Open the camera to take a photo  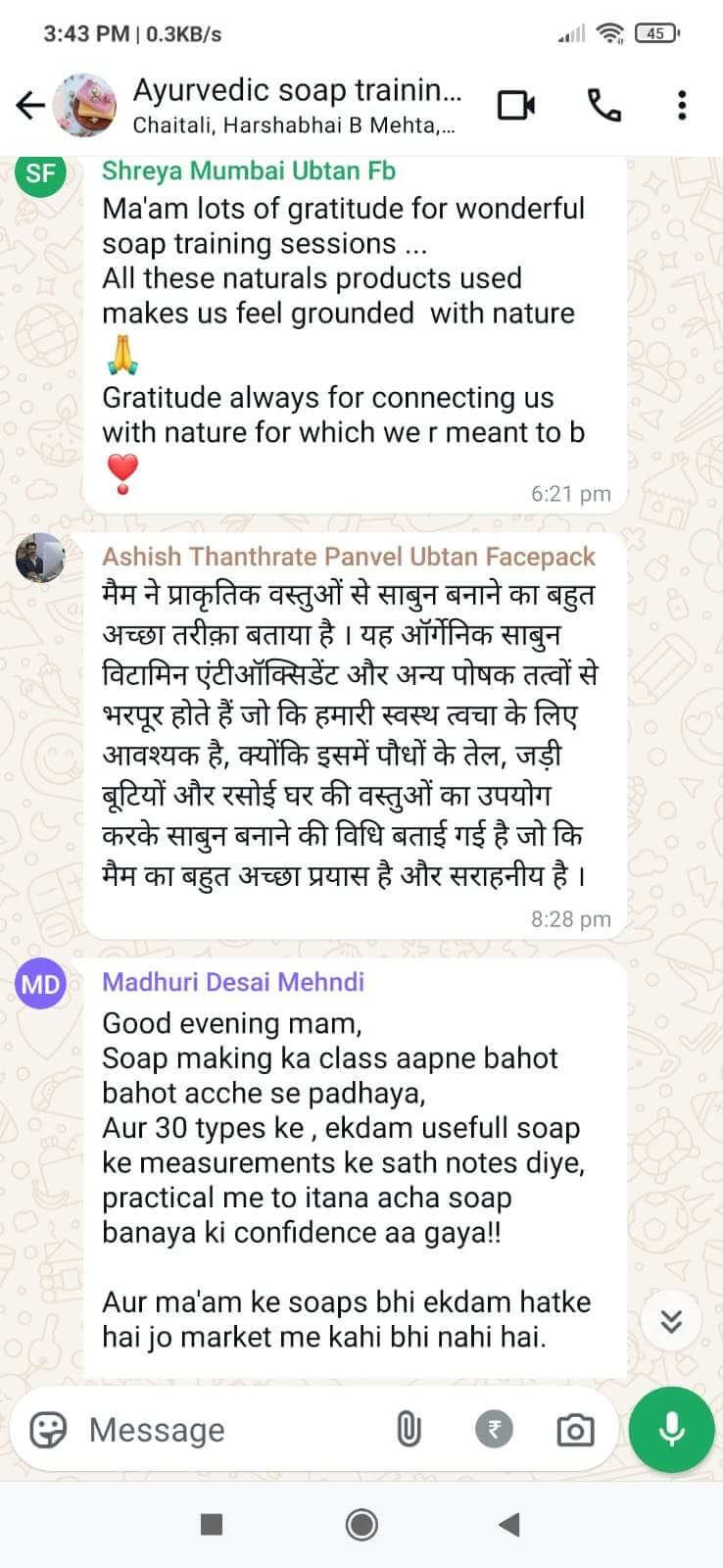(575, 1430)
